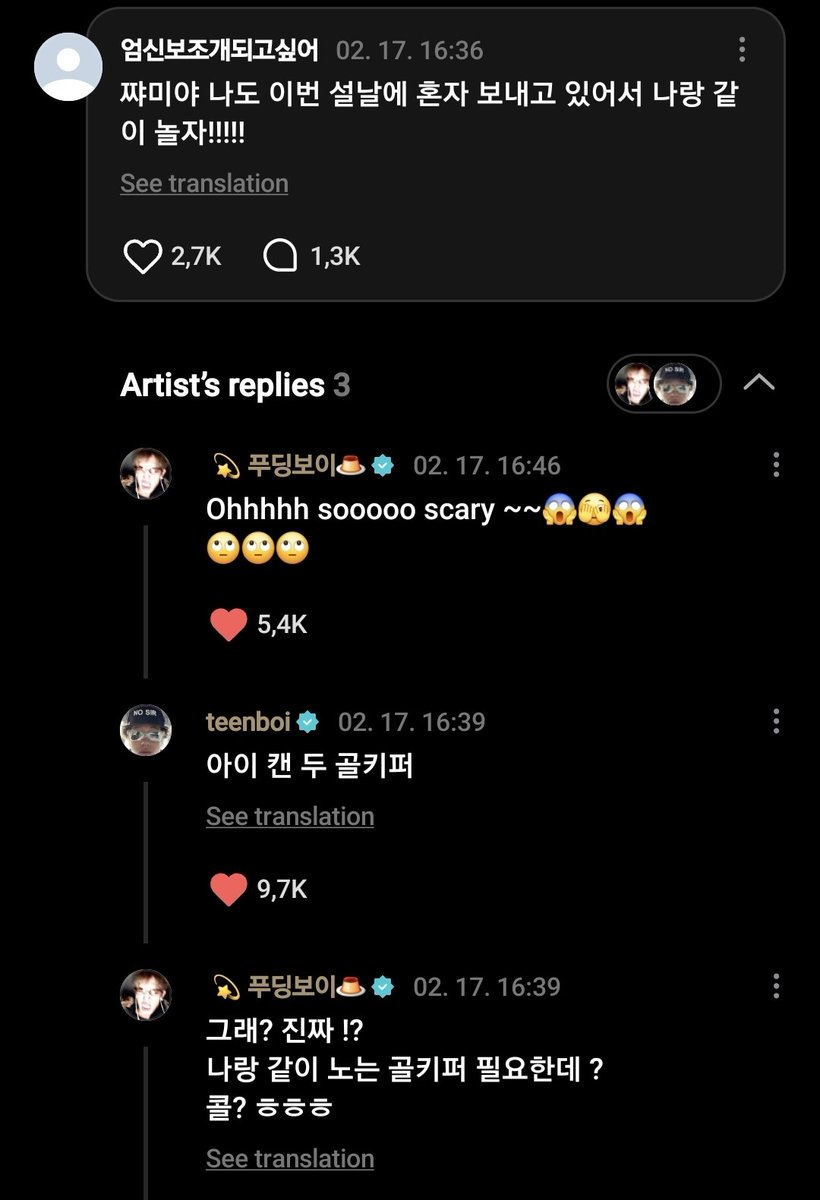Translate 엄신보조개되고싶어's comment via See translation
Viewport: 820px width, 1200px height.
(x=204, y=183)
